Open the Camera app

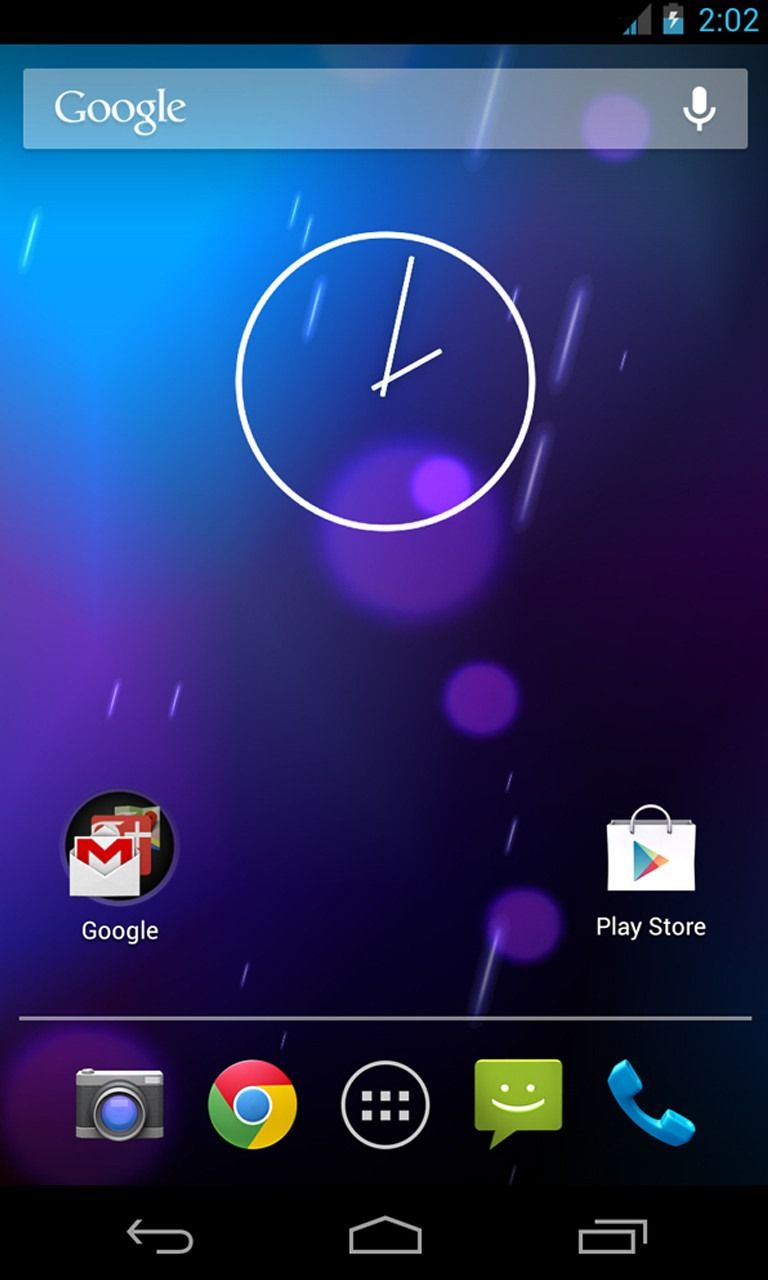pyautogui.click(x=118, y=1105)
